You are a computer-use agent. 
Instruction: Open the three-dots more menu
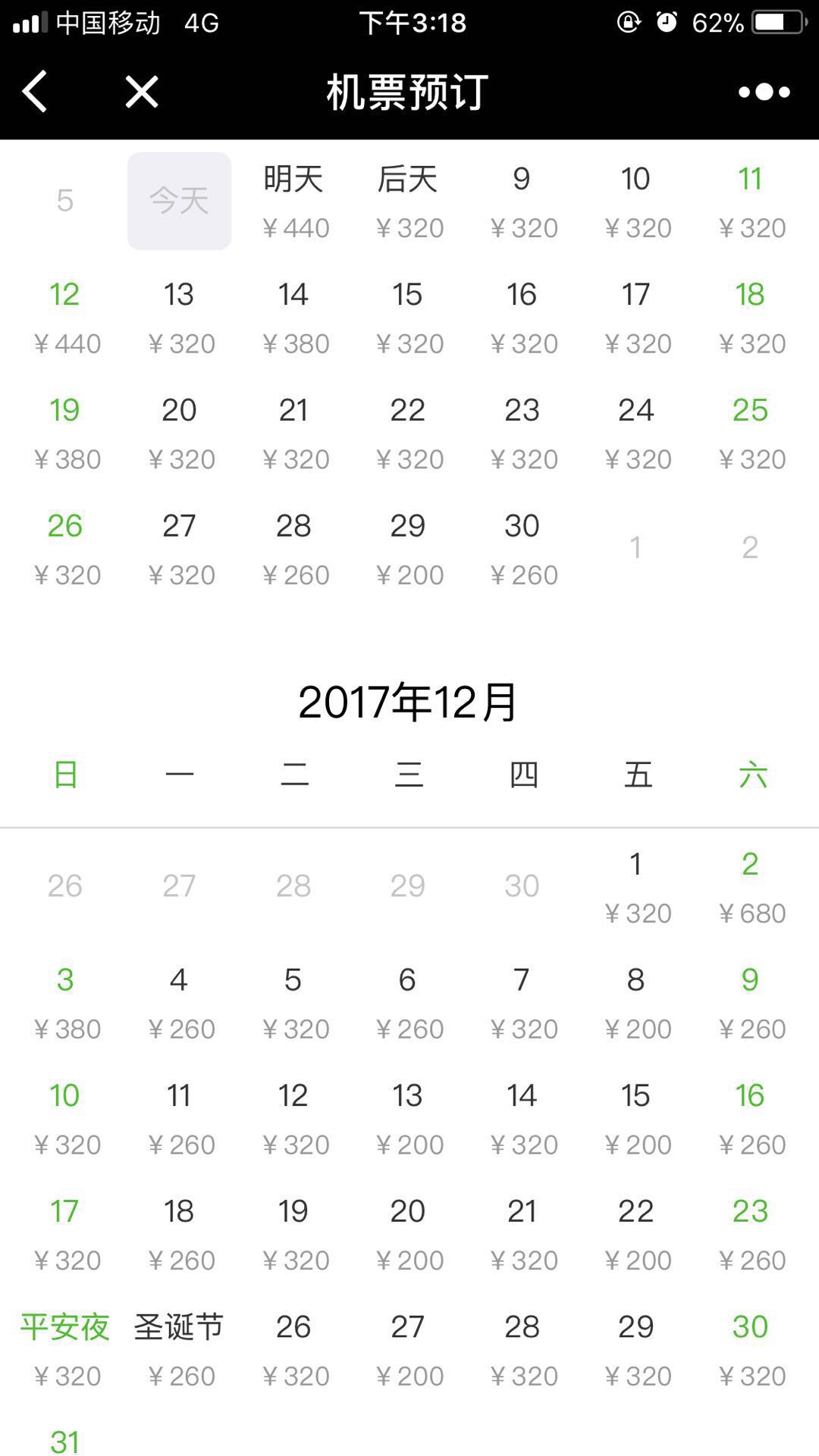[764, 92]
